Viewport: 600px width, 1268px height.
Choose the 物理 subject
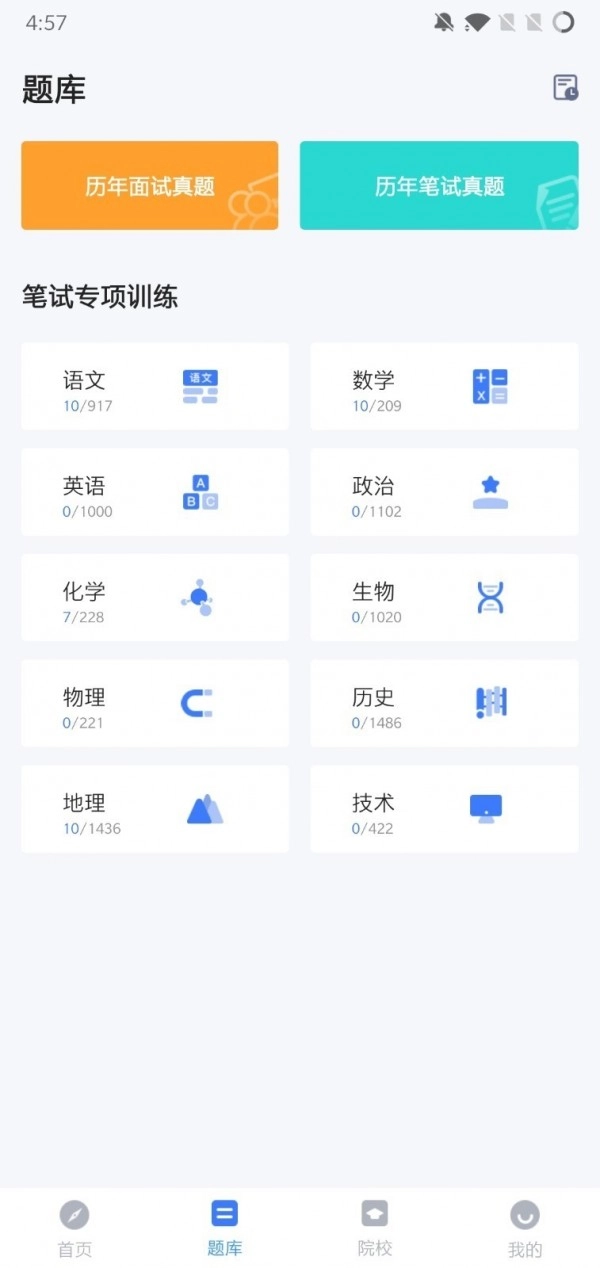pos(155,703)
